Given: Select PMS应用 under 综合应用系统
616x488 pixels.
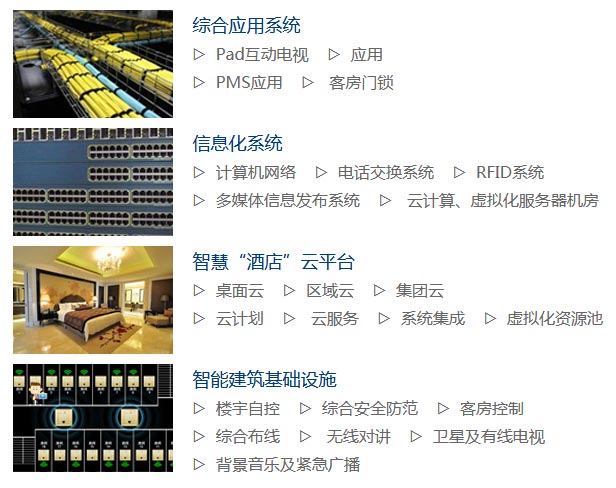Looking at the screenshot, I should click(249, 82).
